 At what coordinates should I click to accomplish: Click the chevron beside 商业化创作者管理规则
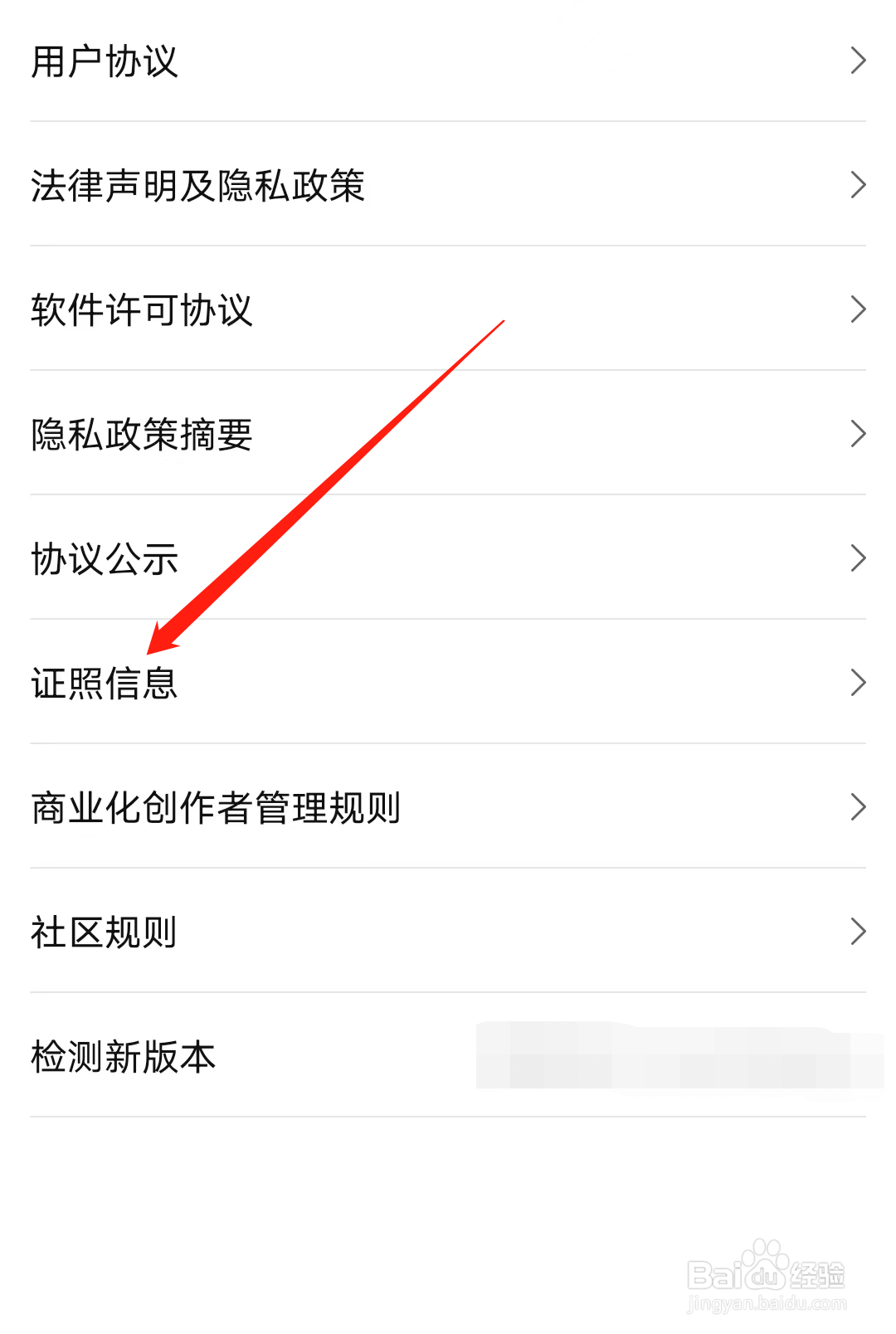[859, 807]
